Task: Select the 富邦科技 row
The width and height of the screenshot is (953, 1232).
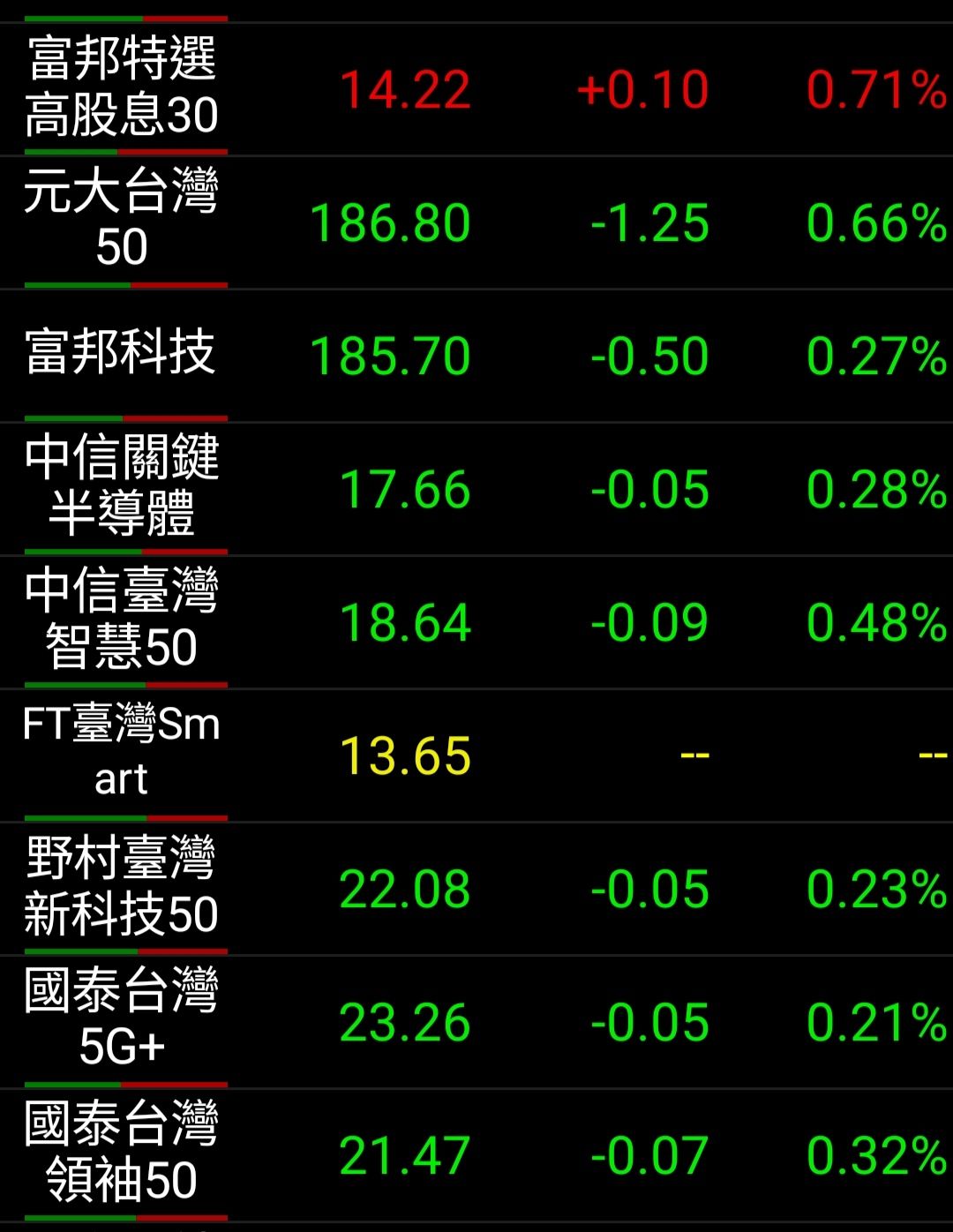Action: pyautogui.click(x=476, y=356)
